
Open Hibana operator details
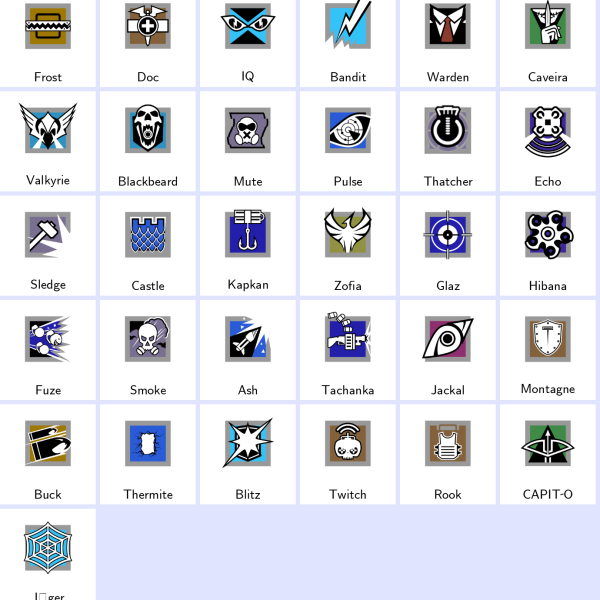coord(548,244)
